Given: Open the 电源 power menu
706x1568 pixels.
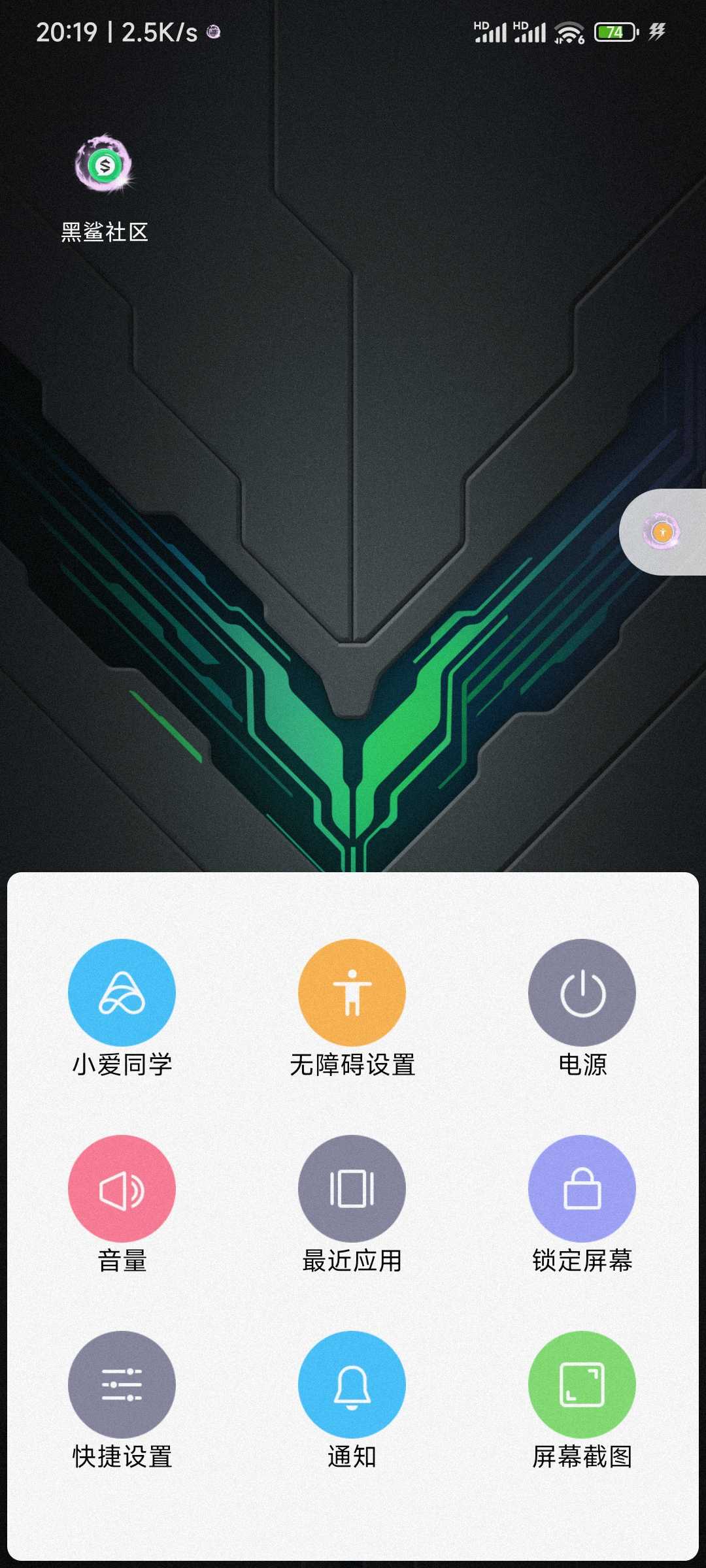Looking at the screenshot, I should [x=582, y=992].
